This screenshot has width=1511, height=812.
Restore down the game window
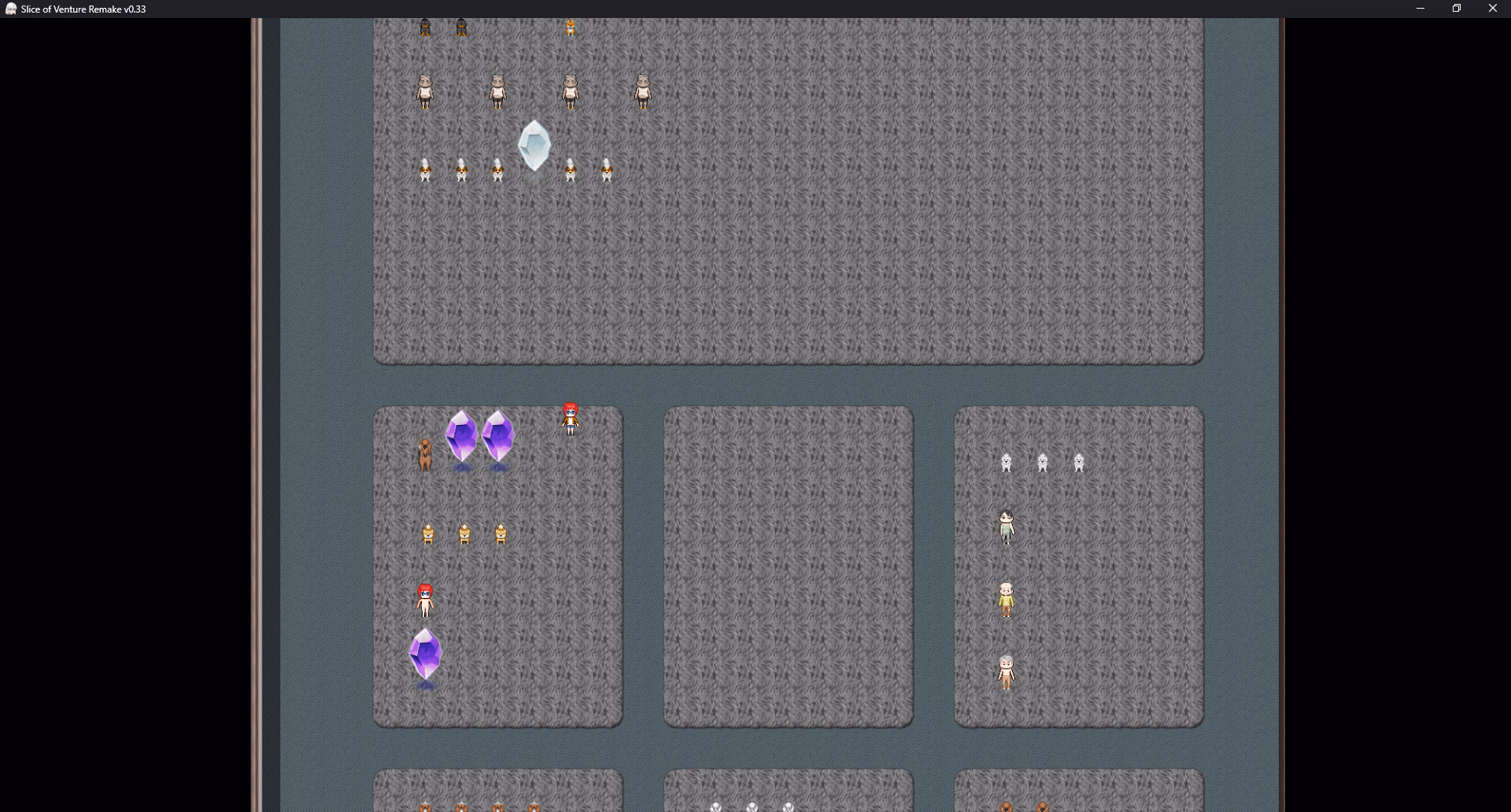[x=1456, y=9]
